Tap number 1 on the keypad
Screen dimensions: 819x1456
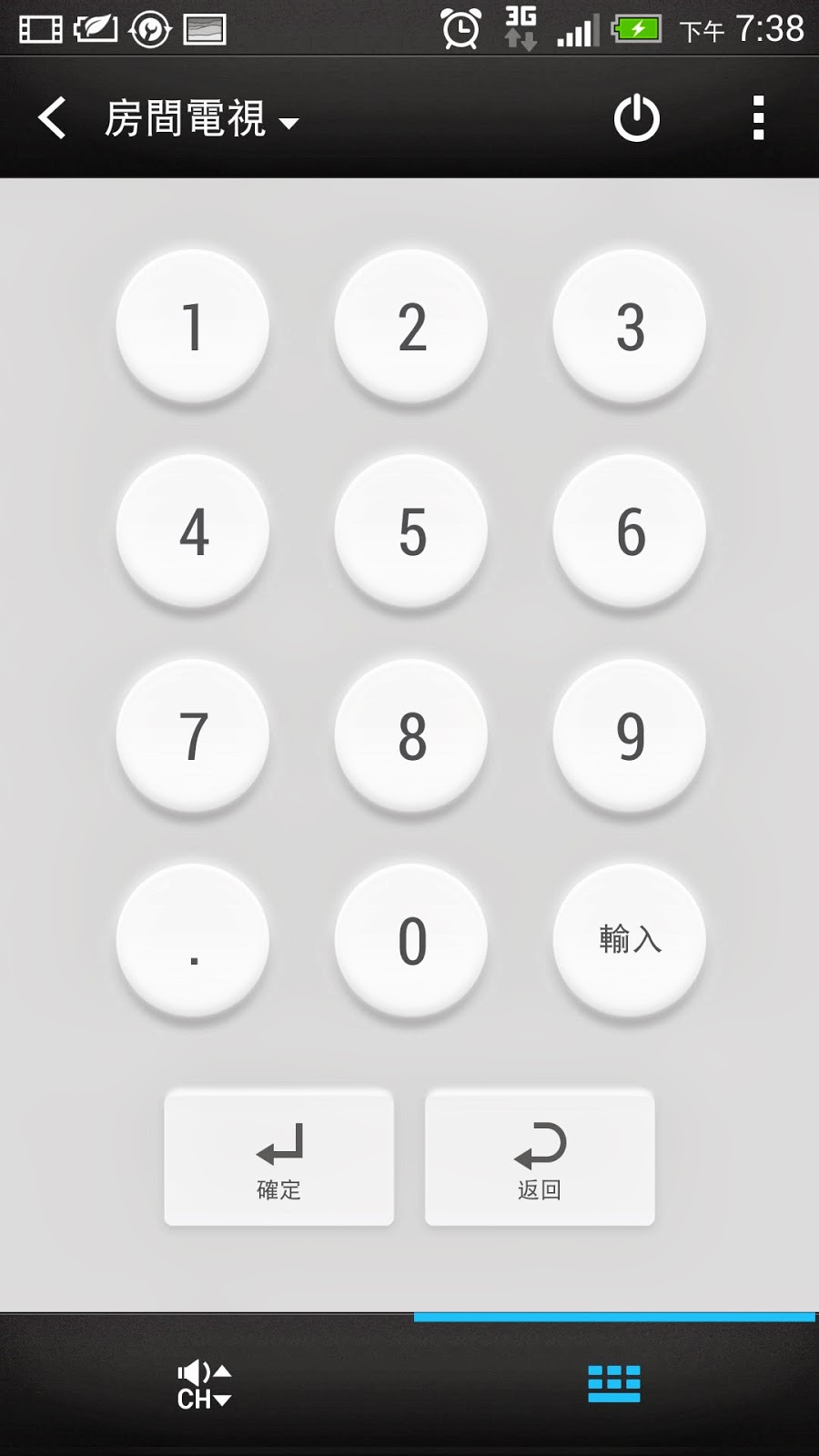(x=193, y=327)
